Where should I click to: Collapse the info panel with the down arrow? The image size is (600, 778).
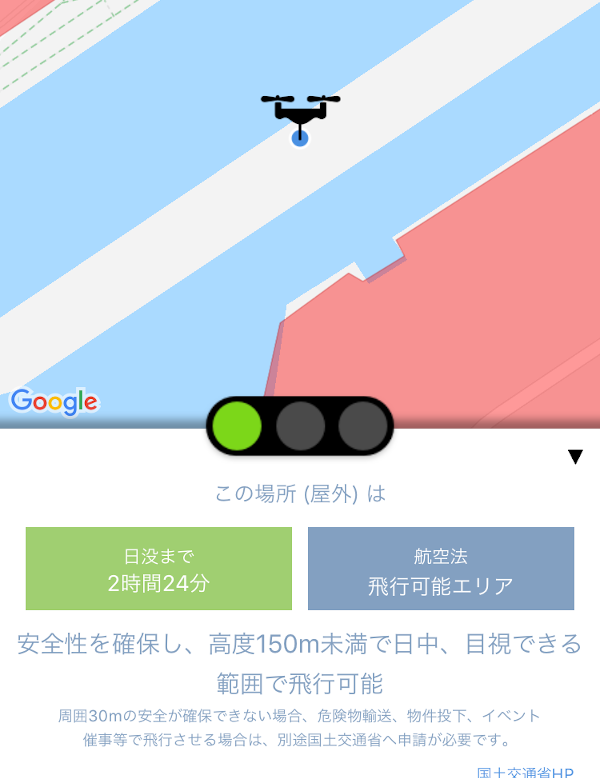tap(575, 457)
